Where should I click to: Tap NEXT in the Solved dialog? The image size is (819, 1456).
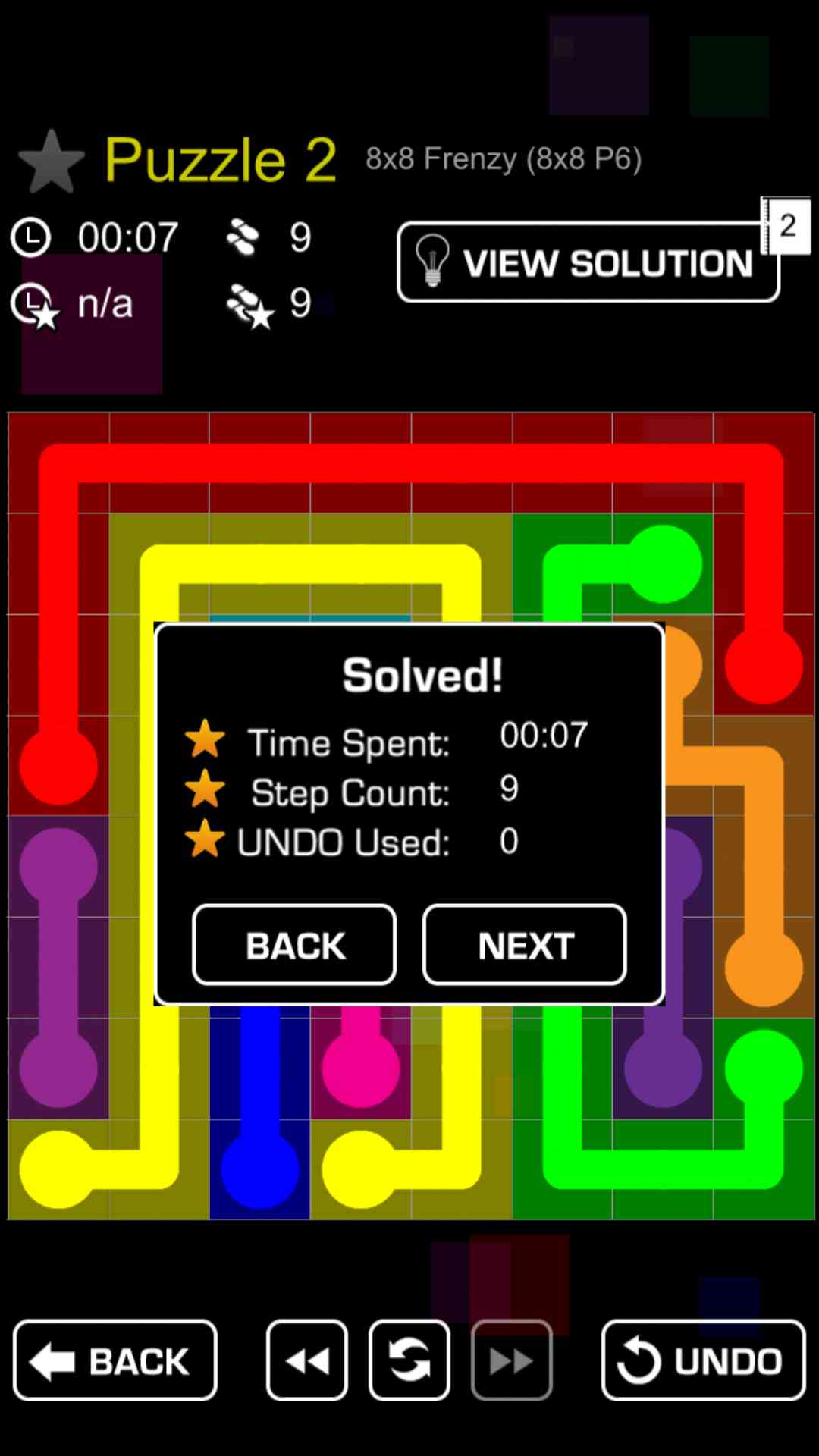point(524,945)
